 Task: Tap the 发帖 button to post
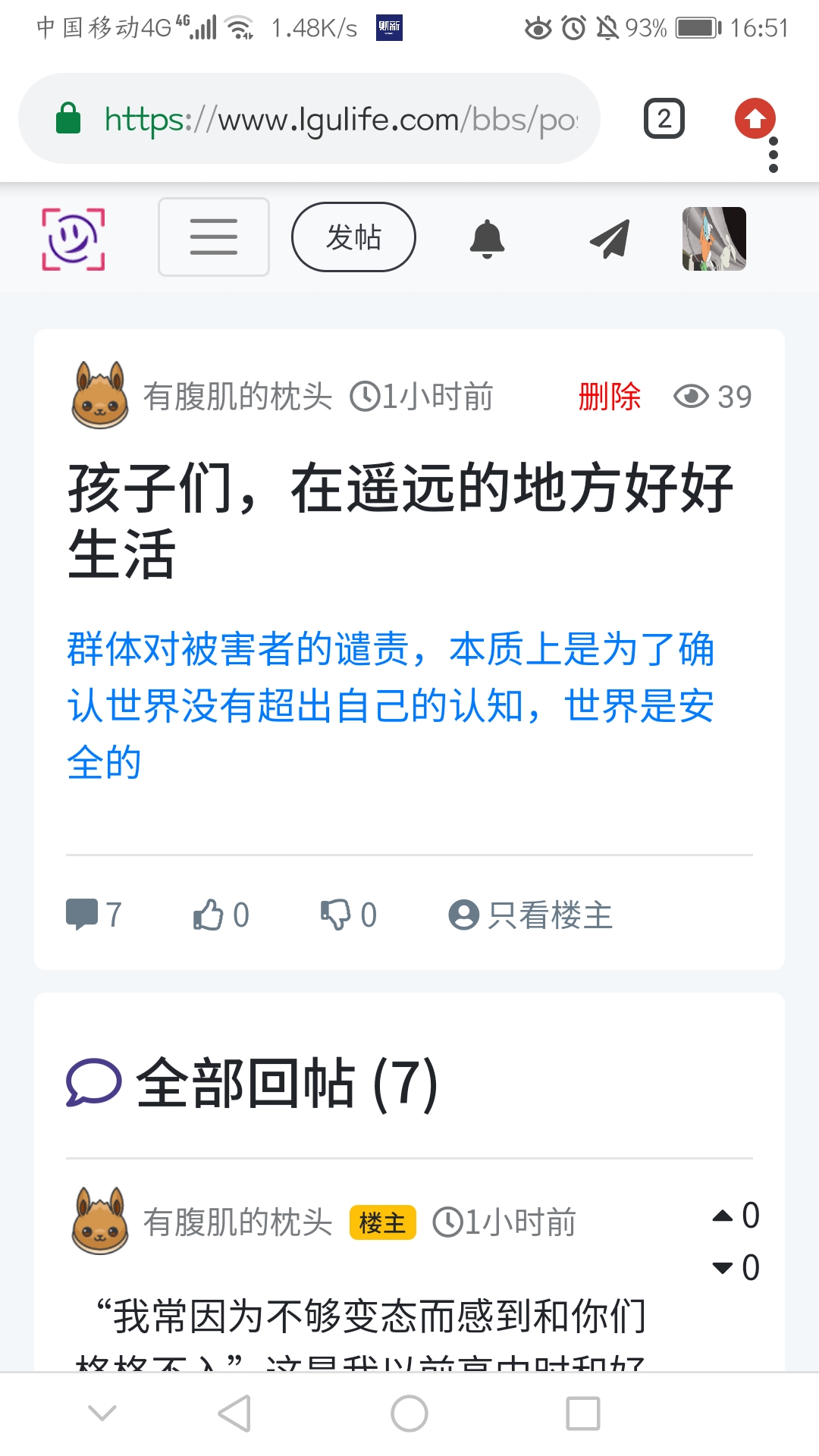tap(353, 237)
